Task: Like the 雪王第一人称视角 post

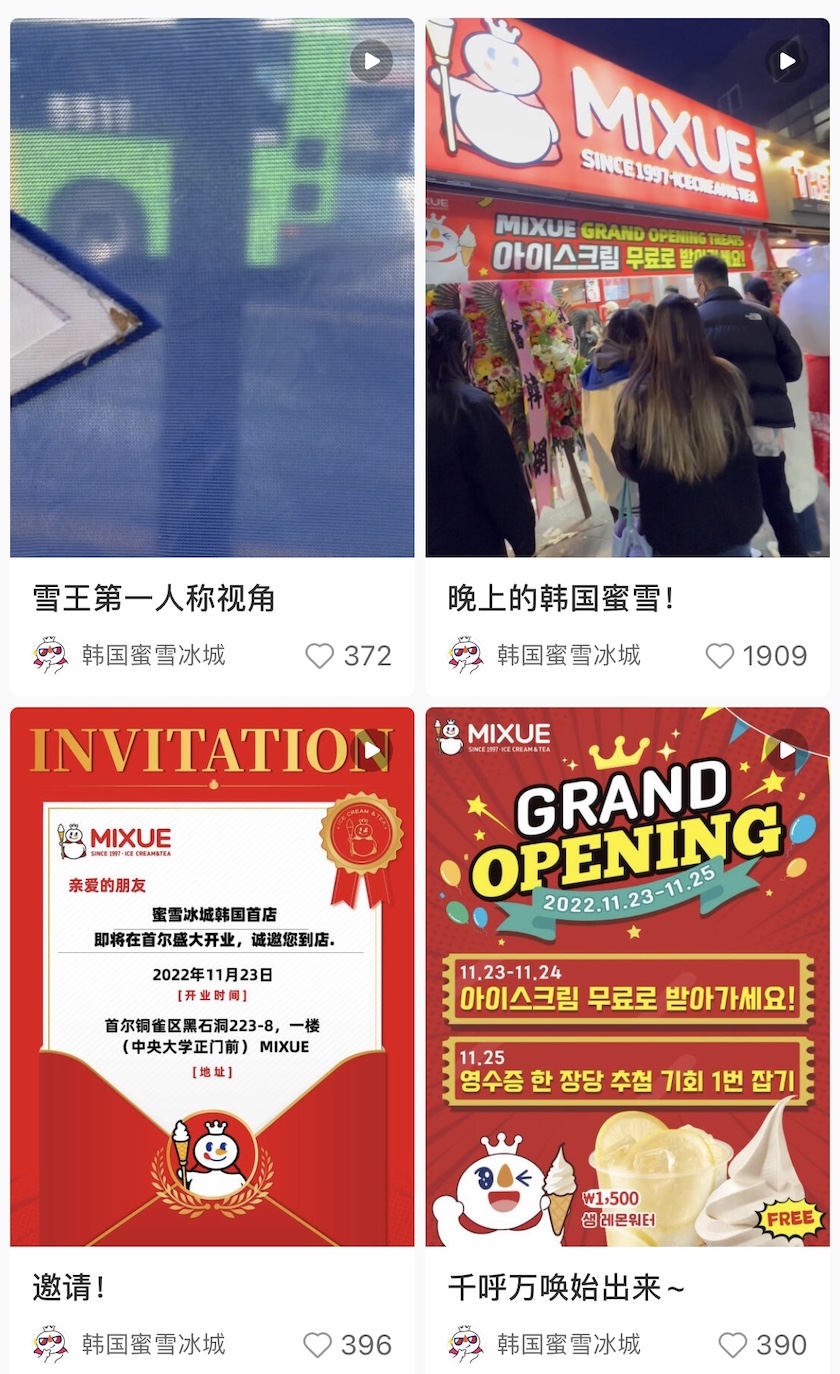Action: 320,656
